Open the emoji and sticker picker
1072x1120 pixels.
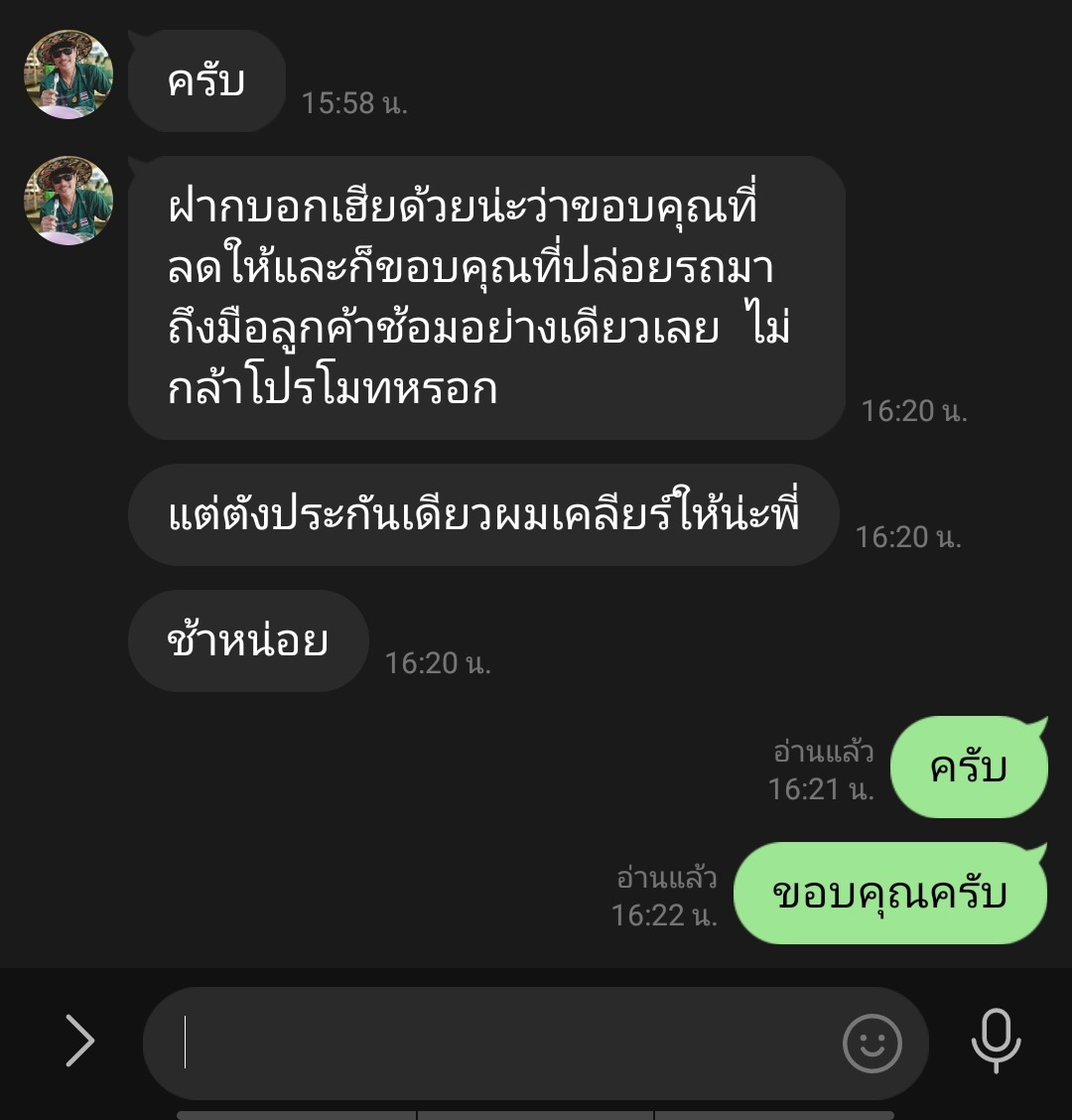(x=871, y=1043)
